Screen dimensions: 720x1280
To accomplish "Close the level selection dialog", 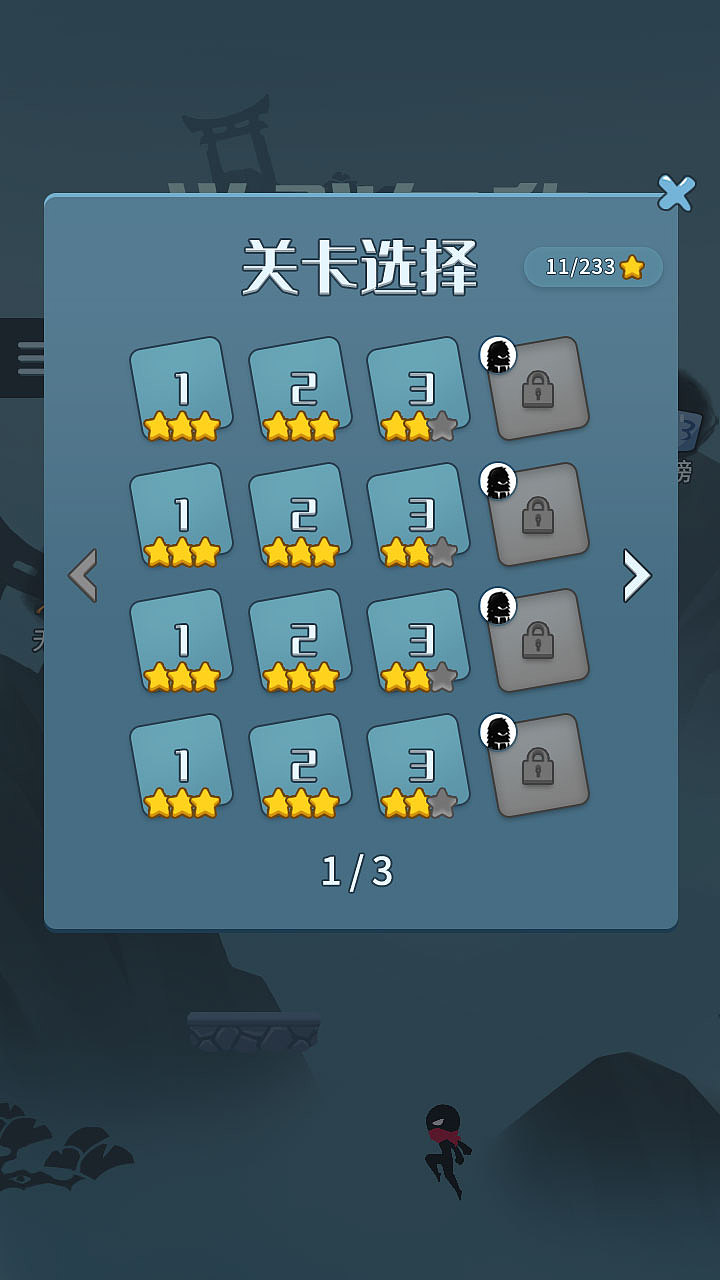I will 678,194.
